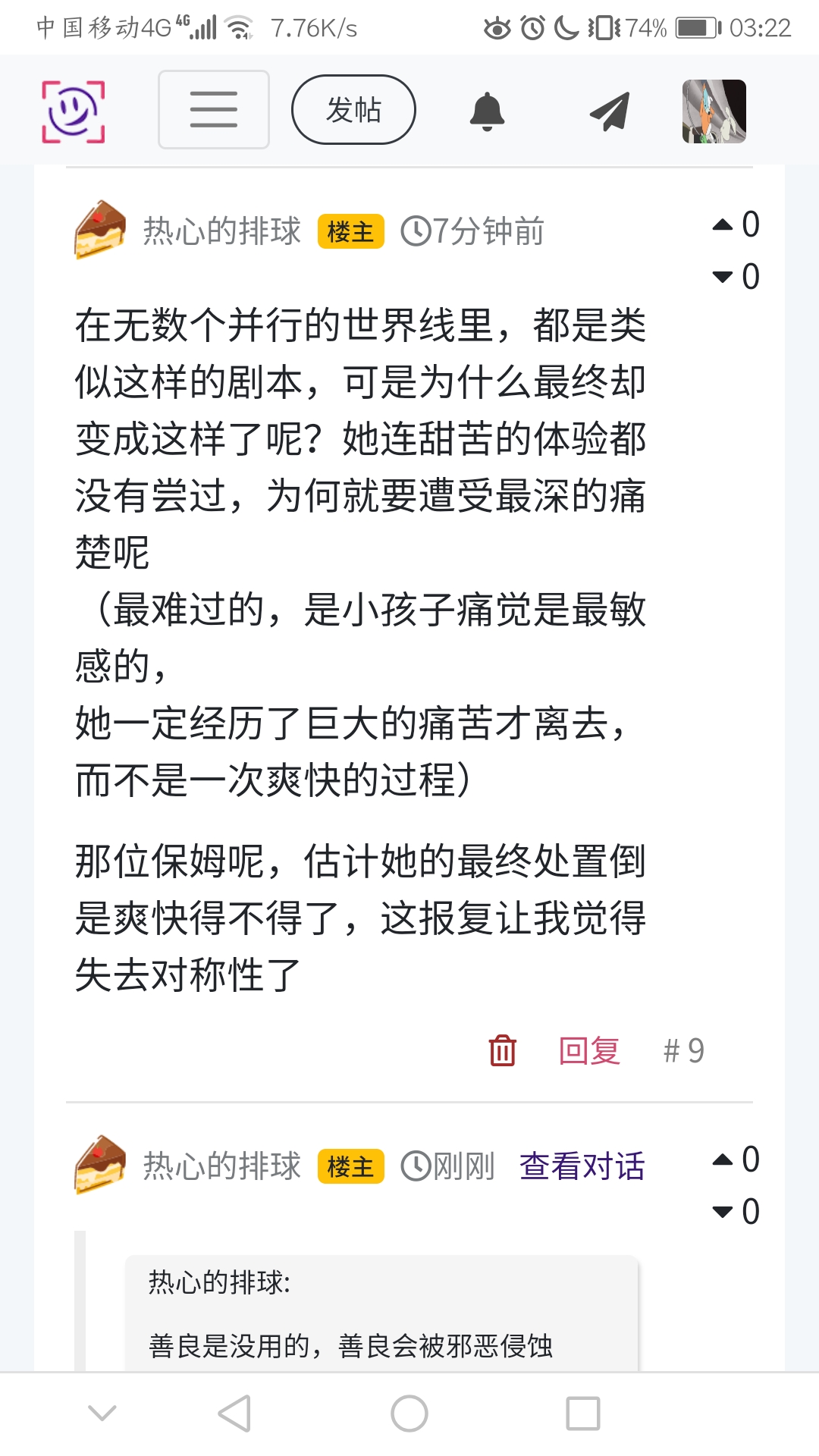Delete comment #9 with the trash icon
This screenshot has height=1456, width=819.
coord(502,1050)
